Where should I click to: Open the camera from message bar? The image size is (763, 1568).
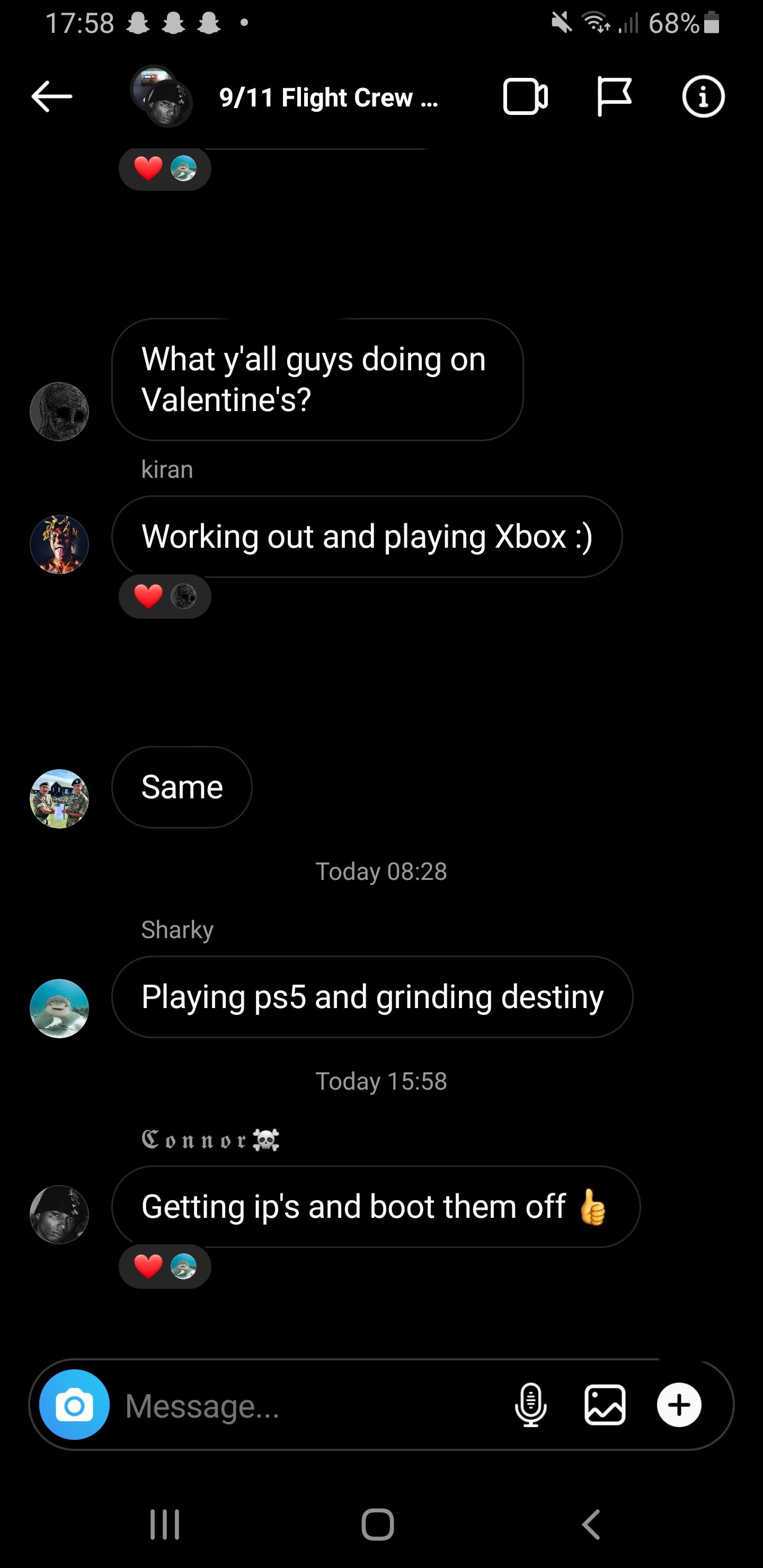coord(74,1405)
